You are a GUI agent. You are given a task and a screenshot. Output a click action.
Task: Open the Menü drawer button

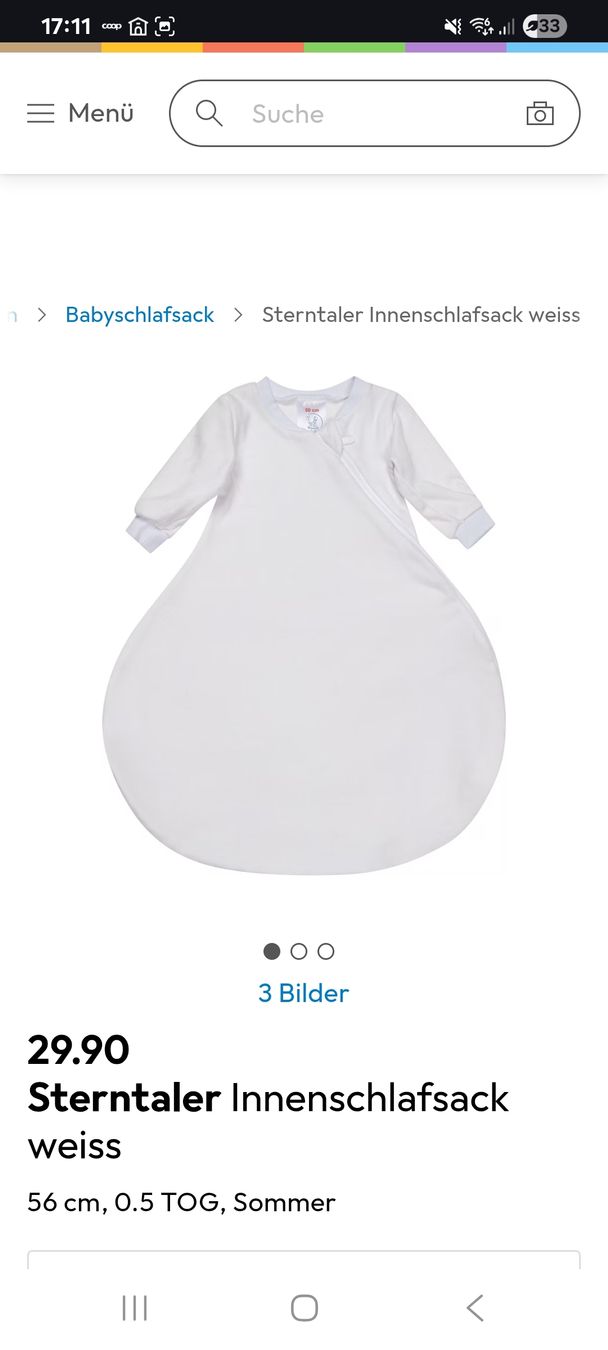[80, 113]
